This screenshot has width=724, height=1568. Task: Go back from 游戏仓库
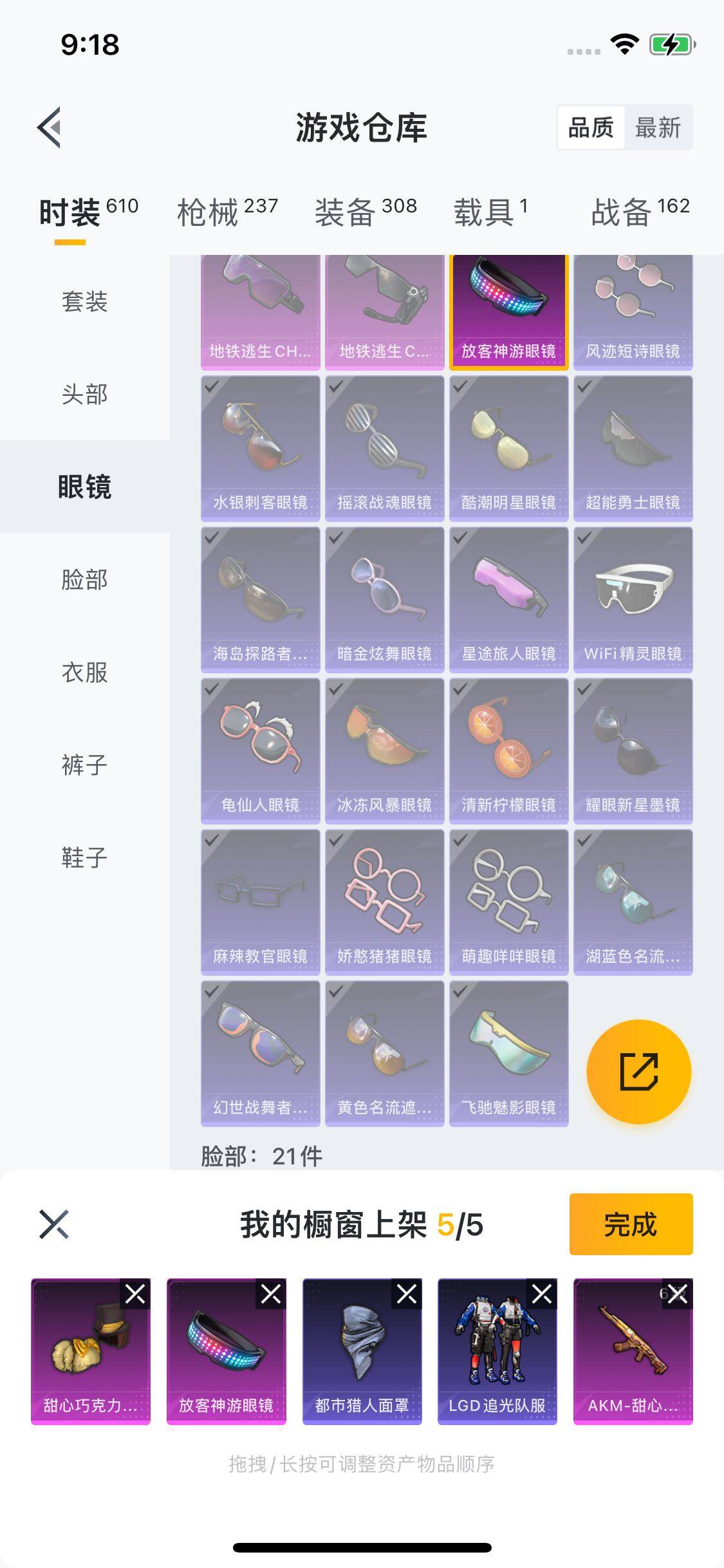click(50, 127)
